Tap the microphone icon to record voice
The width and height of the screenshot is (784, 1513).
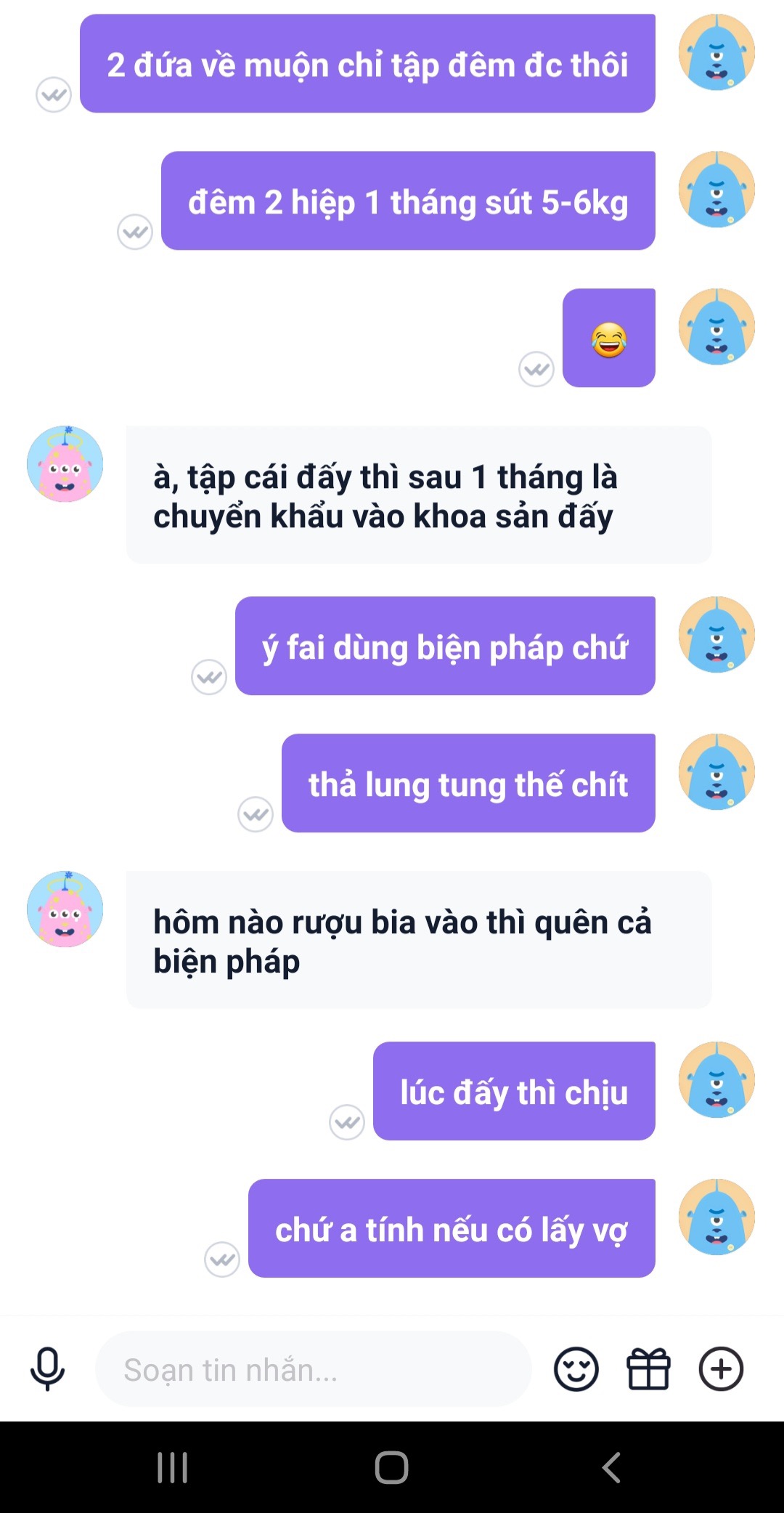(x=47, y=1369)
